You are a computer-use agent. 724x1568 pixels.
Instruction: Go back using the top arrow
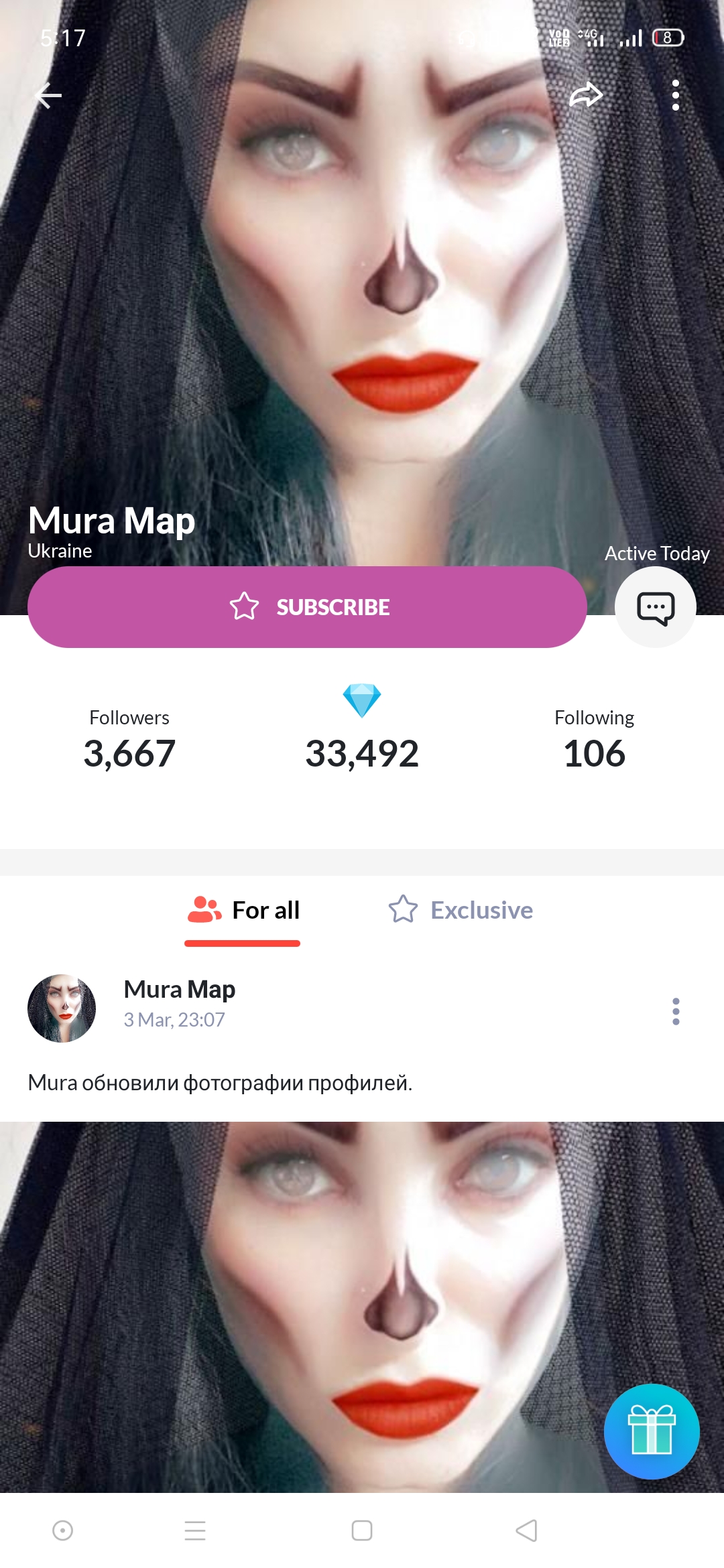(x=48, y=96)
